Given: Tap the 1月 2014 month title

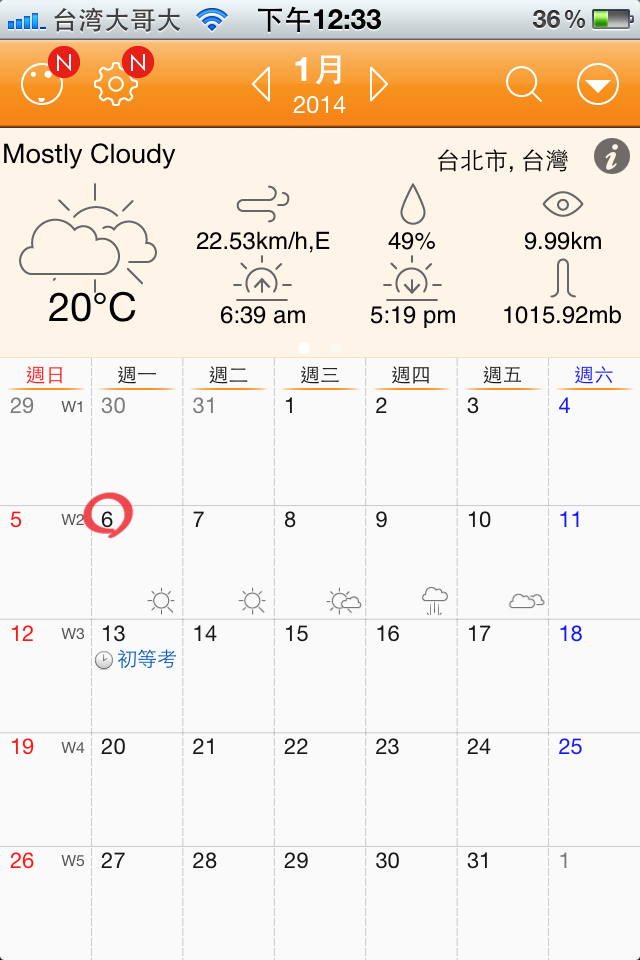Looking at the screenshot, I should click(x=319, y=85).
